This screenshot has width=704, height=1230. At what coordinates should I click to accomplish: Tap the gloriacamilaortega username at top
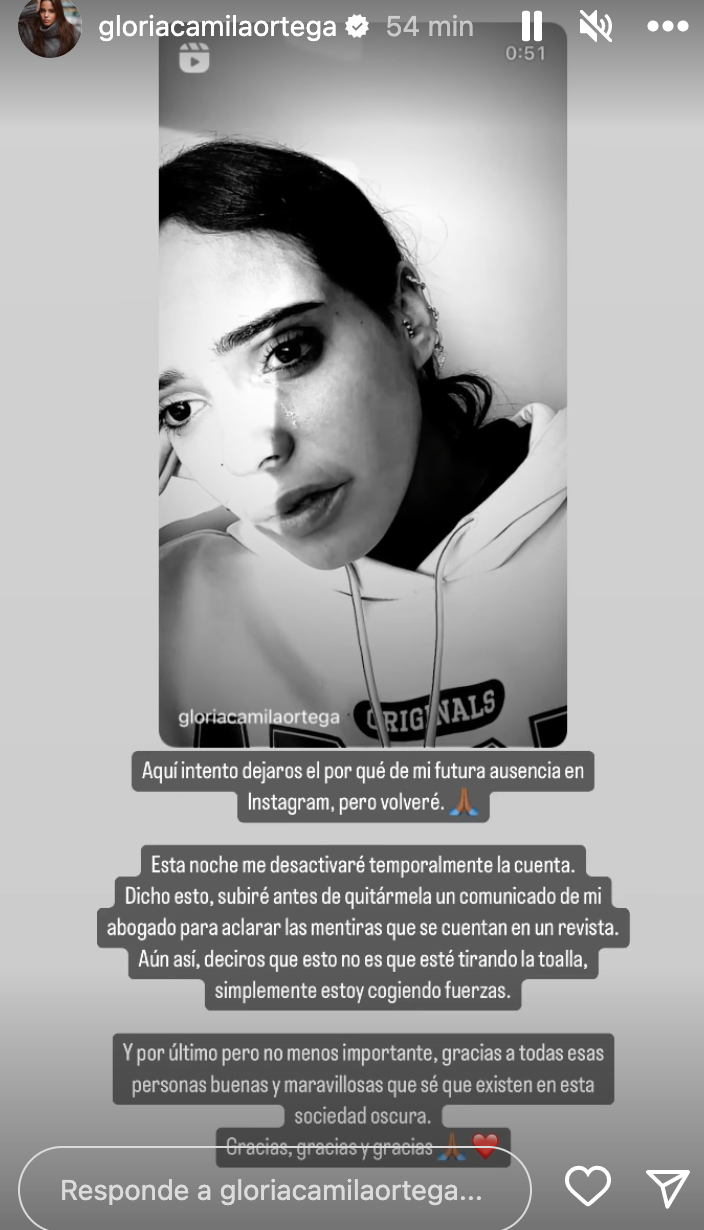[x=217, y=27]
